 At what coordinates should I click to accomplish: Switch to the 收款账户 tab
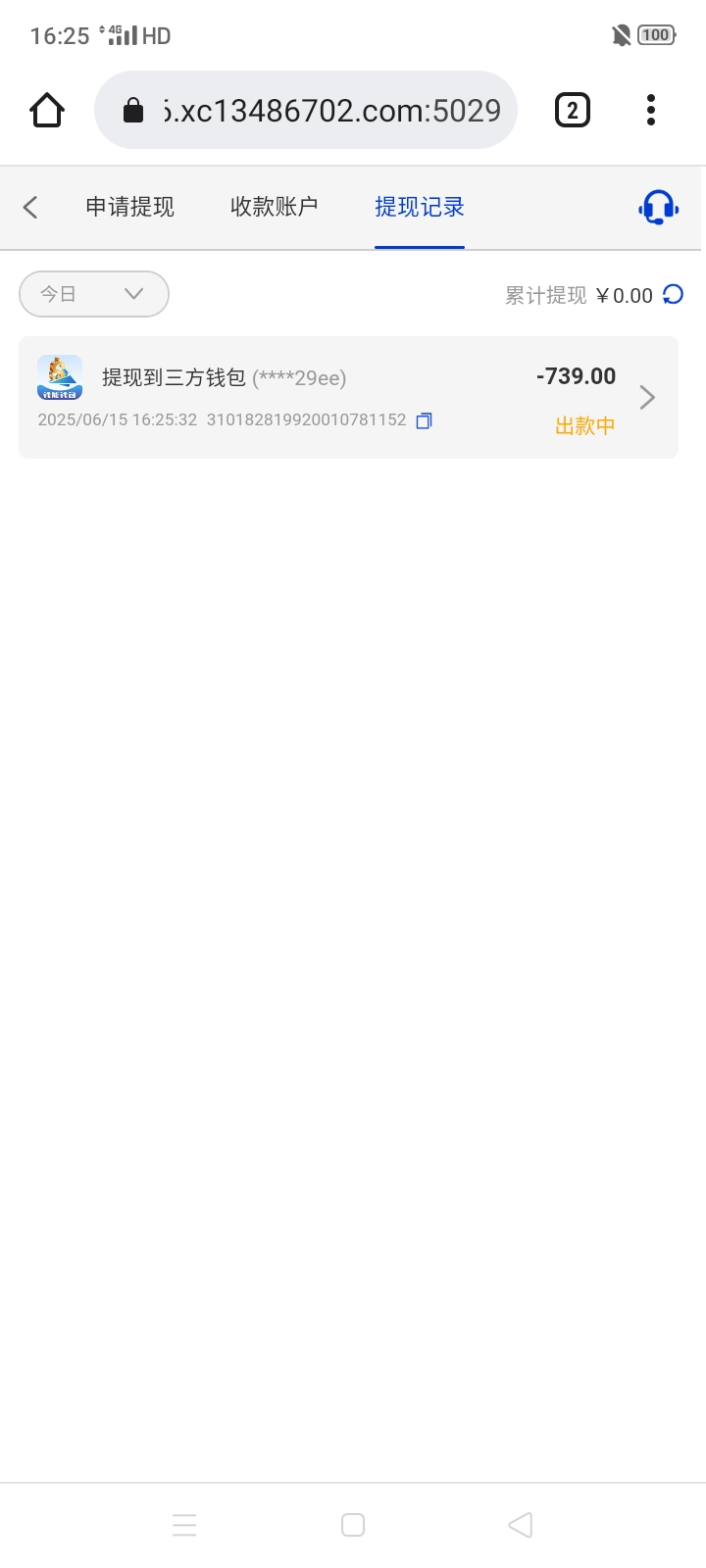274,207
